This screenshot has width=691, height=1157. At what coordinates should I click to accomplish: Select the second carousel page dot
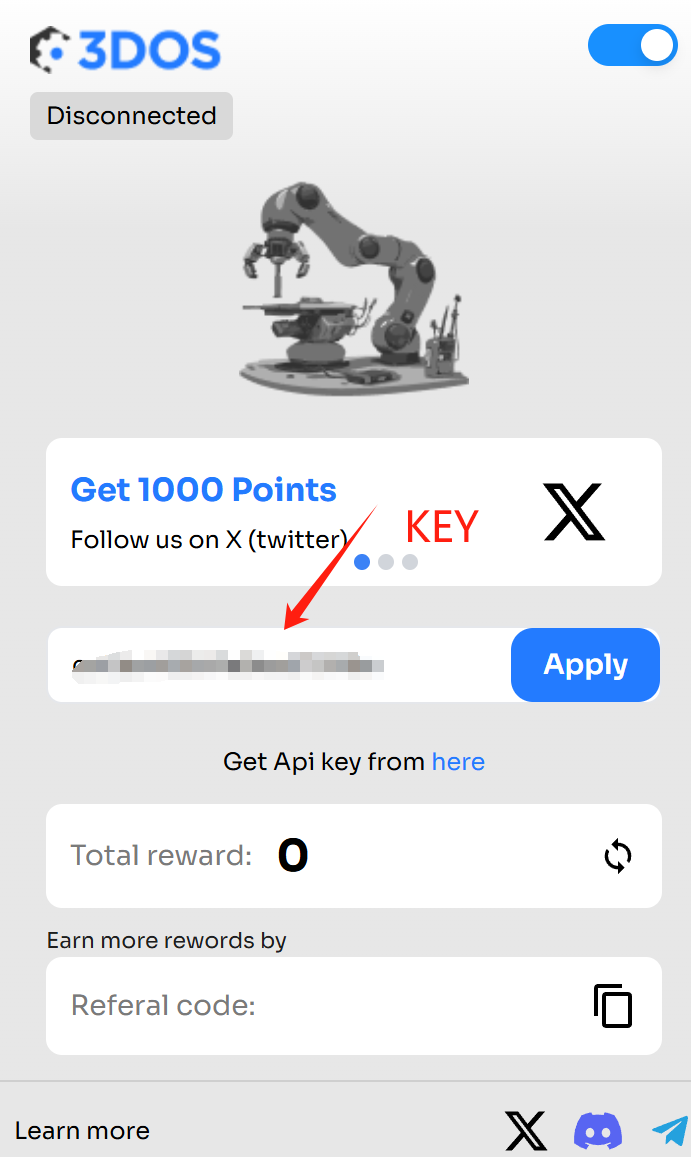pyautogui.click(x=386, y=562)
